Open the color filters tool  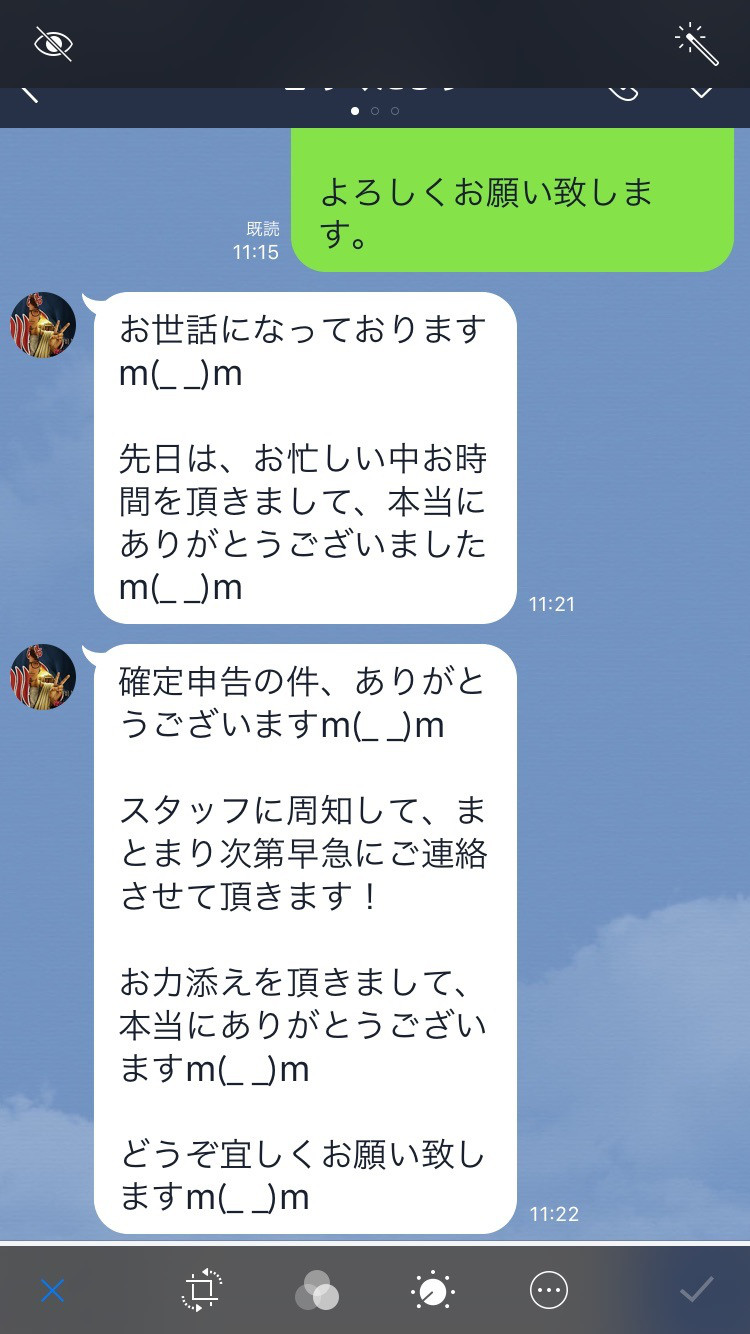(317, 1291)
